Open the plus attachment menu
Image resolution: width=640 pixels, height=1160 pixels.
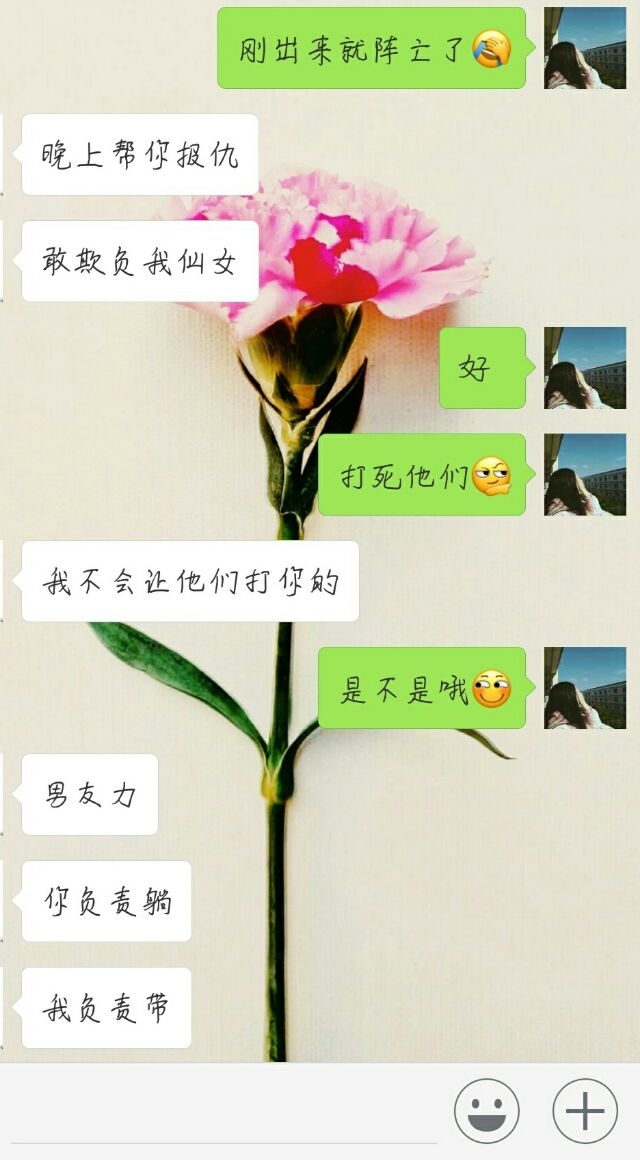(x=585, y=1110)
